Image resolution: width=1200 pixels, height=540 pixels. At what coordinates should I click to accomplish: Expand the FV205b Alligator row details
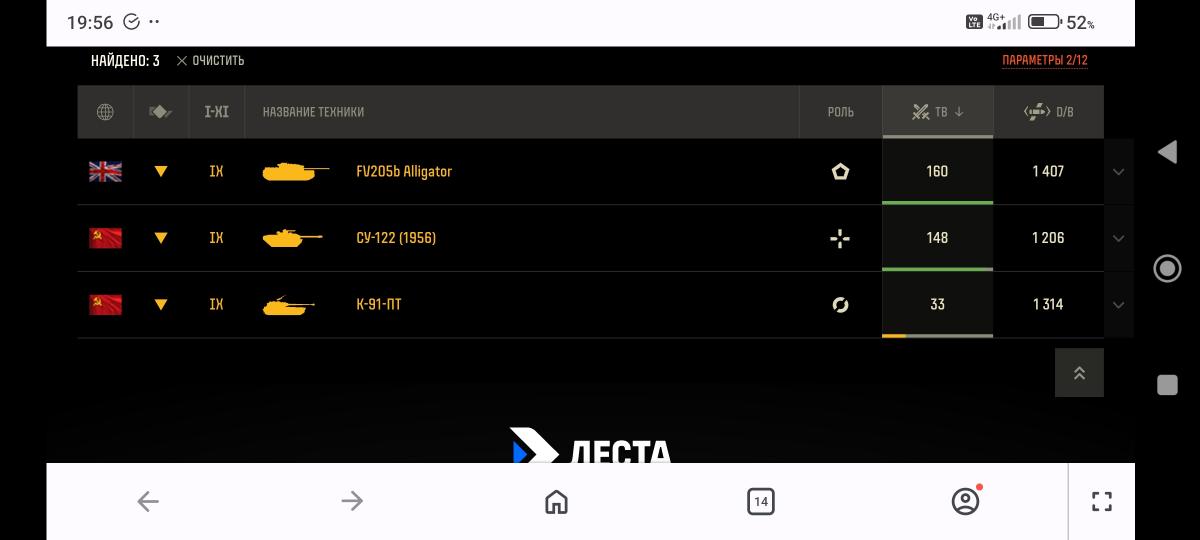(1119, 172)
